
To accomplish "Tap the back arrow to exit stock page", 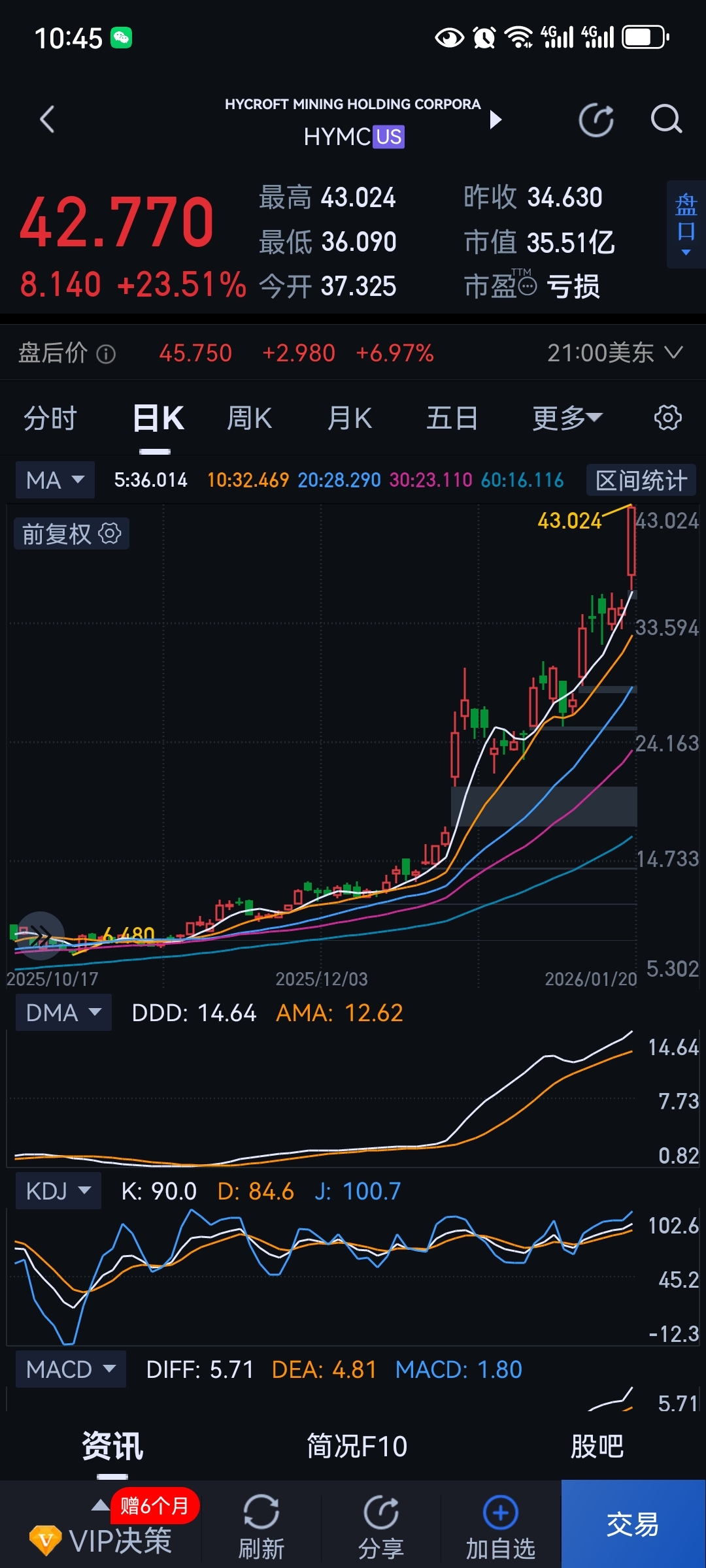I will click(x=46, y=120).
